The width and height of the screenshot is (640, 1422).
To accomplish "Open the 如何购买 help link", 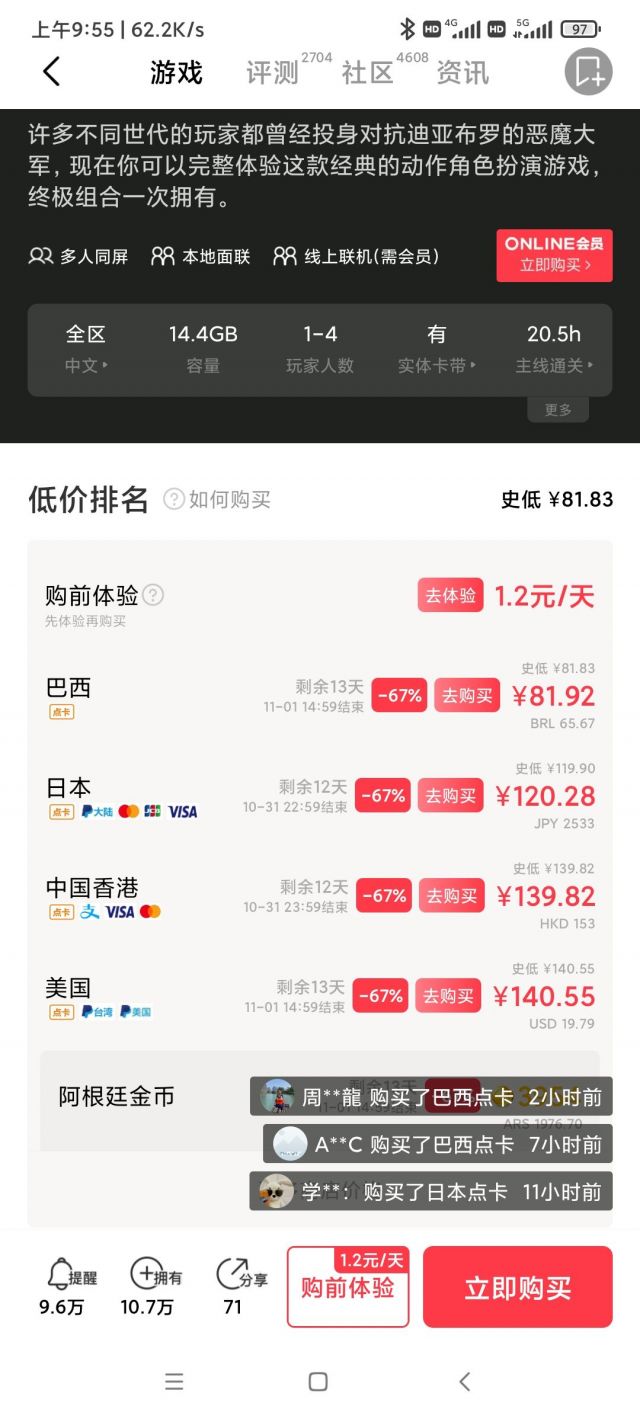I will coord(218,499).
